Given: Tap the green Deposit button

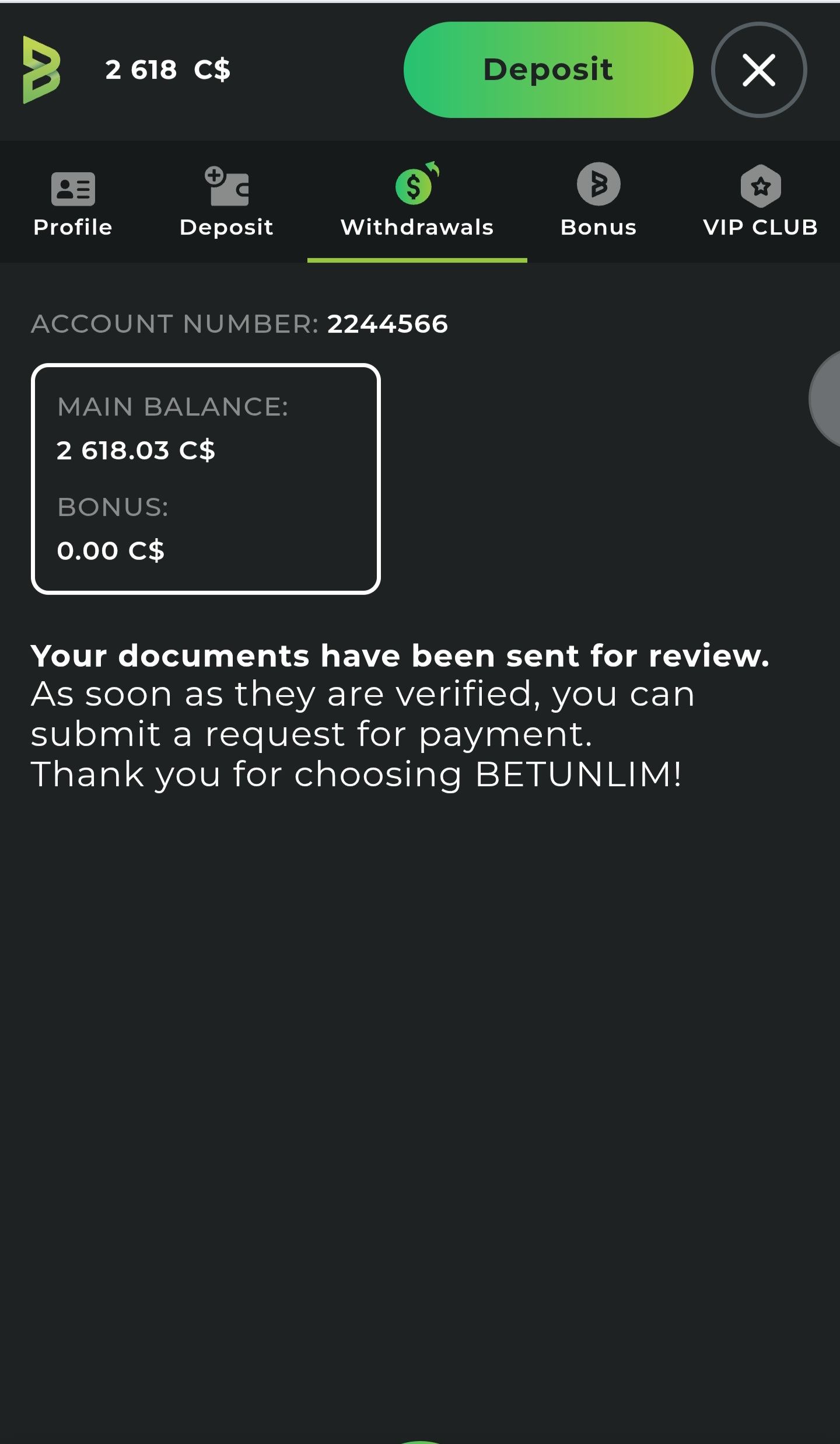Looking at the screenshot, I should coord(548,70).
